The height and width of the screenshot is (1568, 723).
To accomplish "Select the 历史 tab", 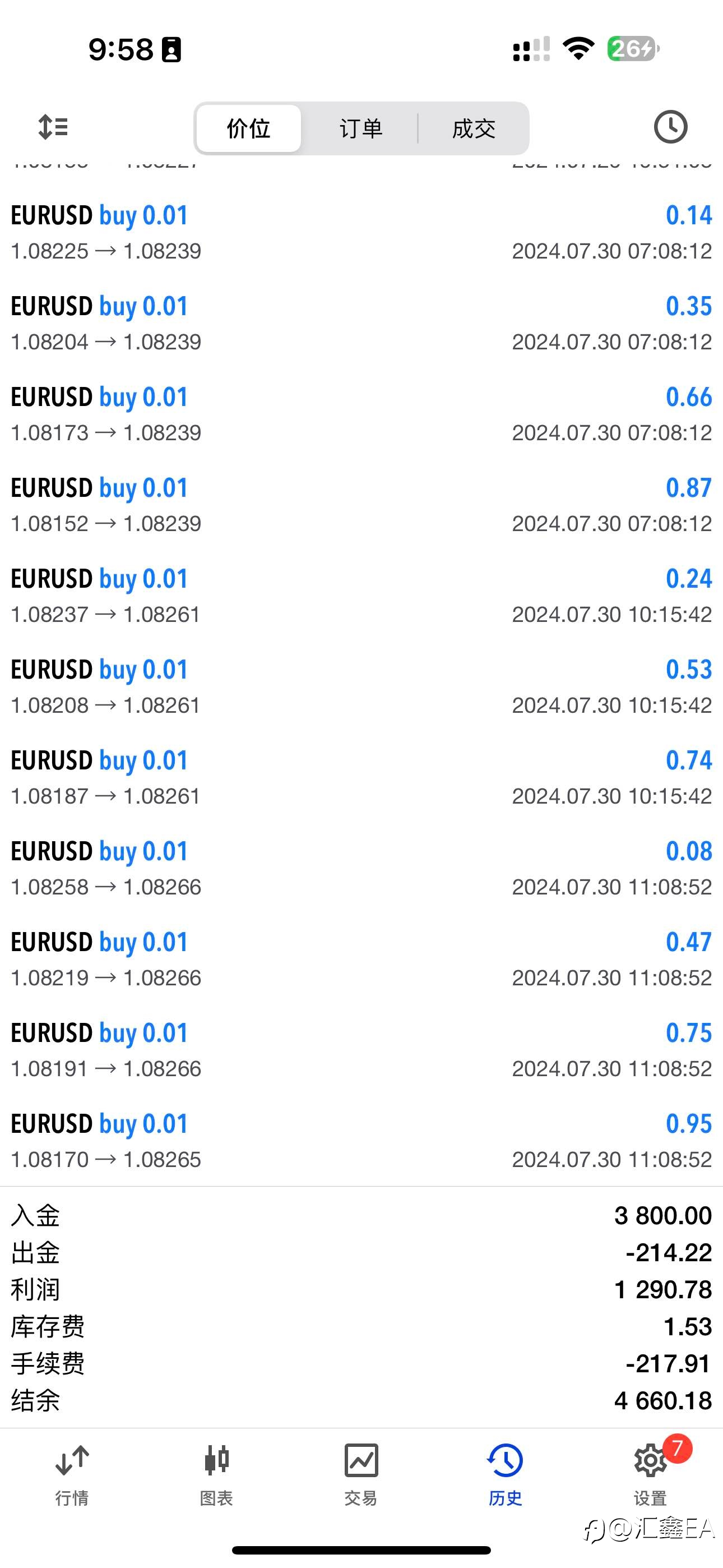I will [x=505, y=1474].
